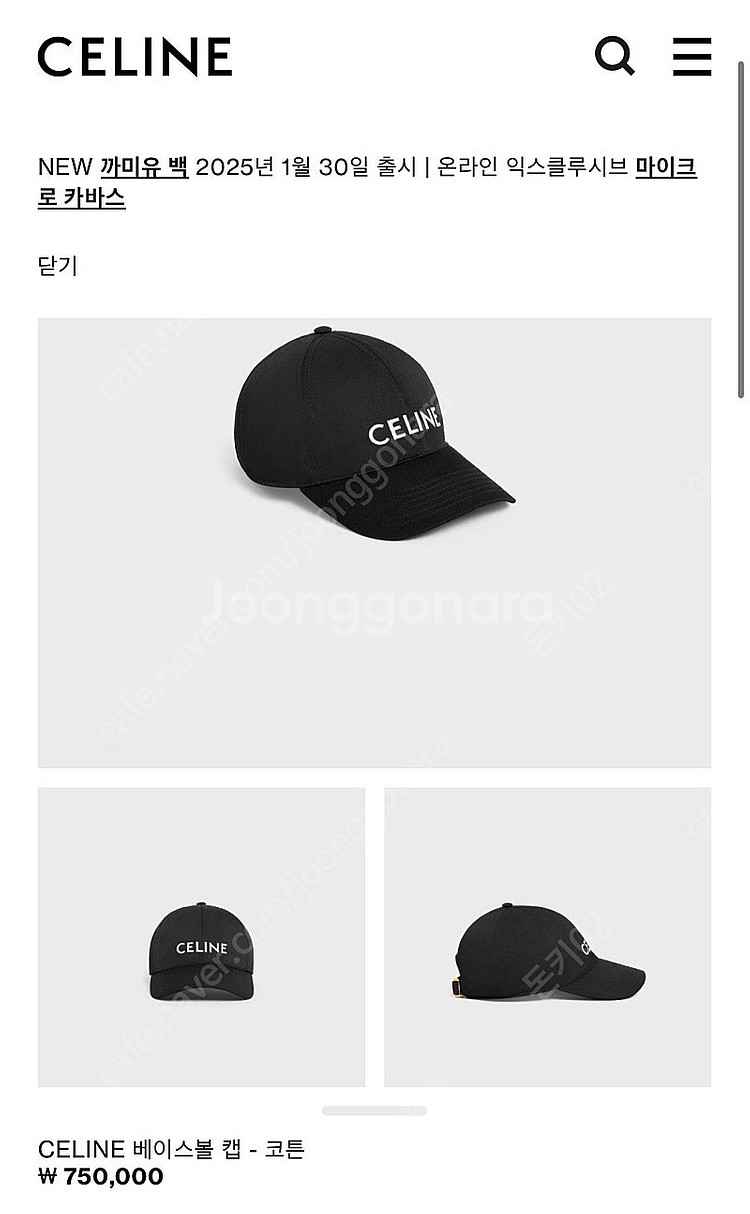Open the hamburger menu
This screenshot has height=1214, width=750.
coord(691,56)
